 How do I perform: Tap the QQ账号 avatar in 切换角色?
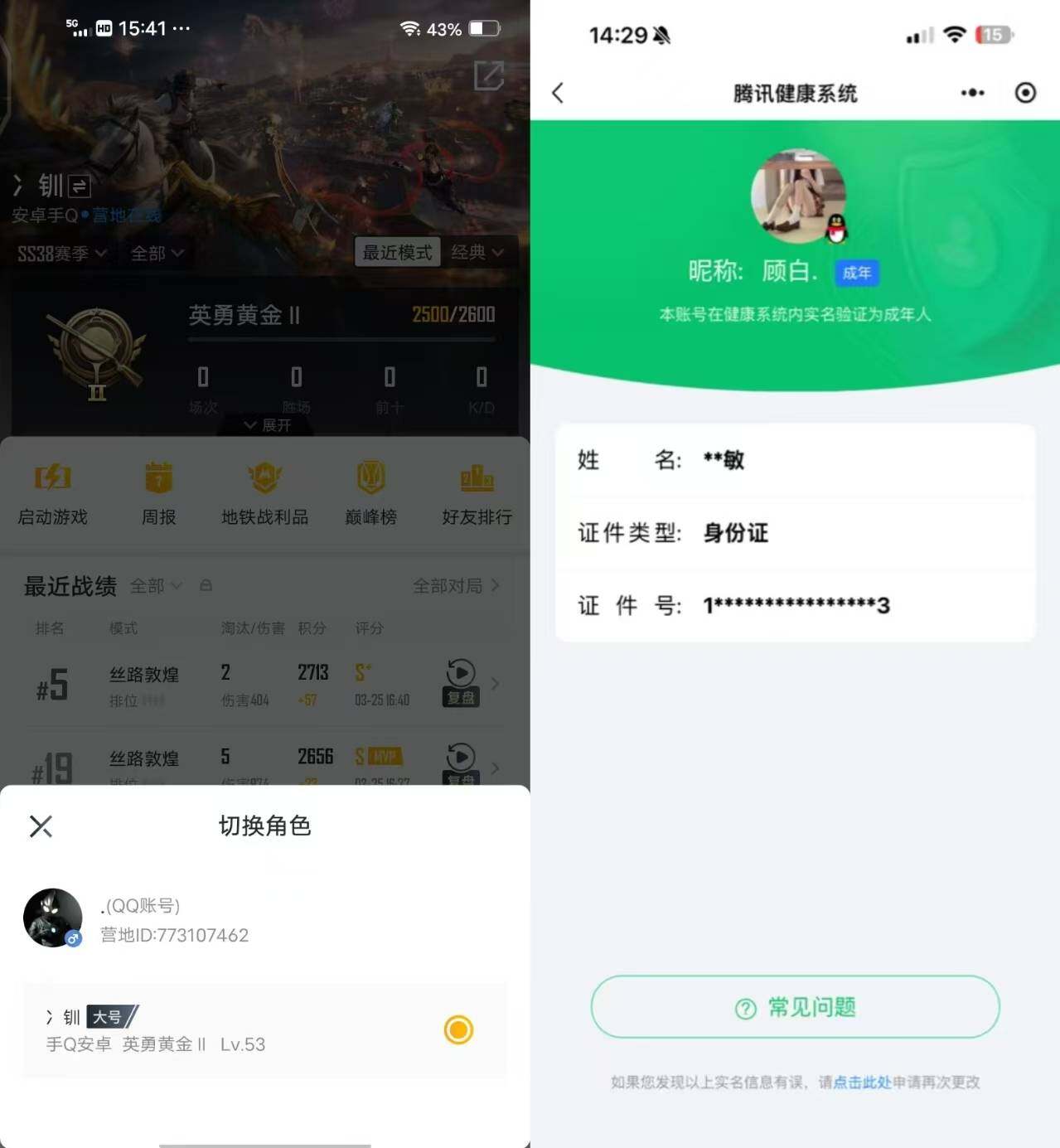tap(52, 917)
